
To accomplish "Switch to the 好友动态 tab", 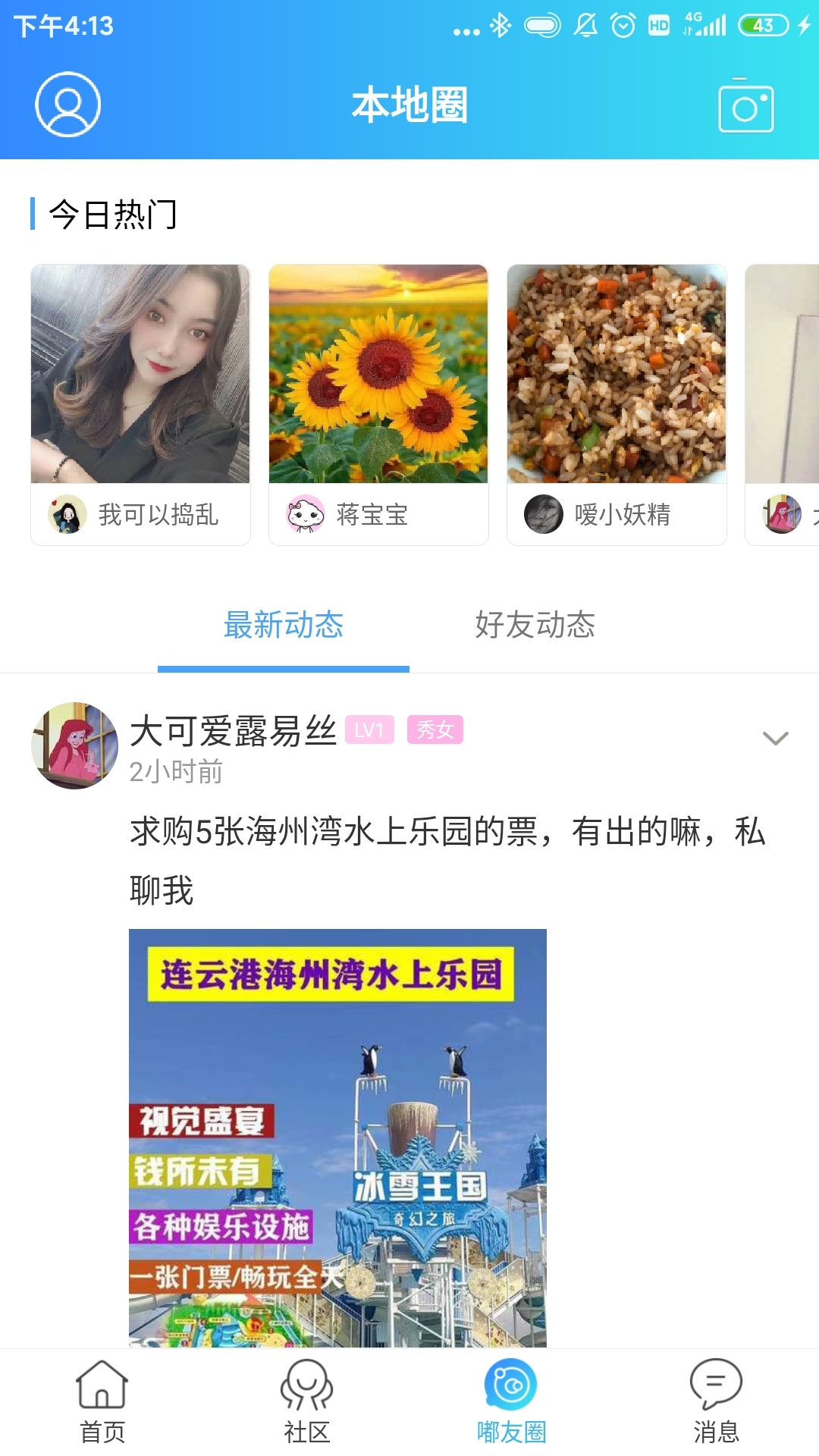I will pyautogui.click(x=535, y=626).
